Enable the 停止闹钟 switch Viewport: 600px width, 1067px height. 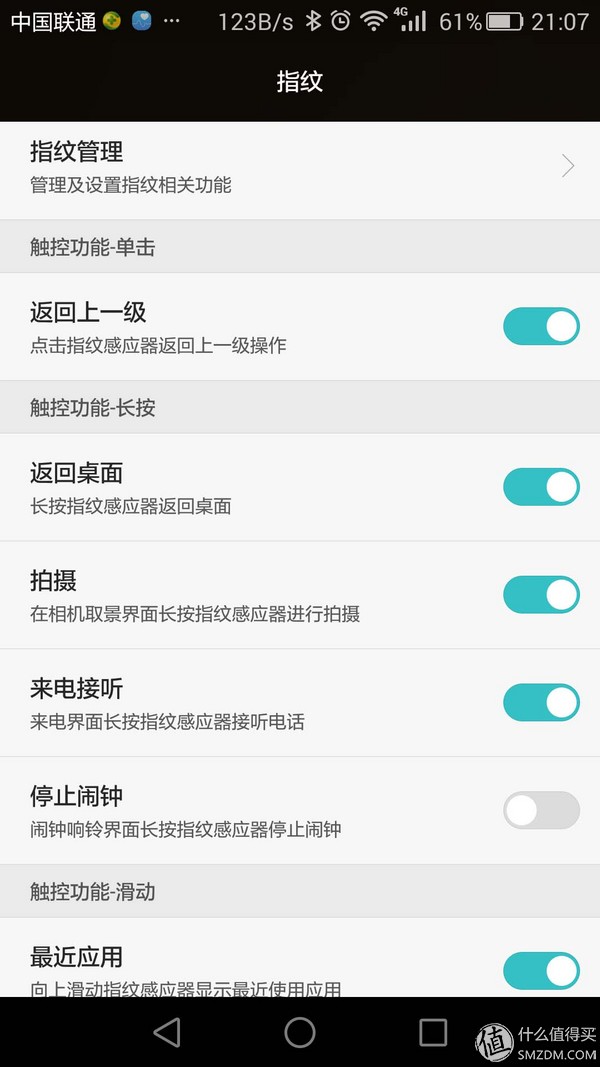(x=541, y=810)
